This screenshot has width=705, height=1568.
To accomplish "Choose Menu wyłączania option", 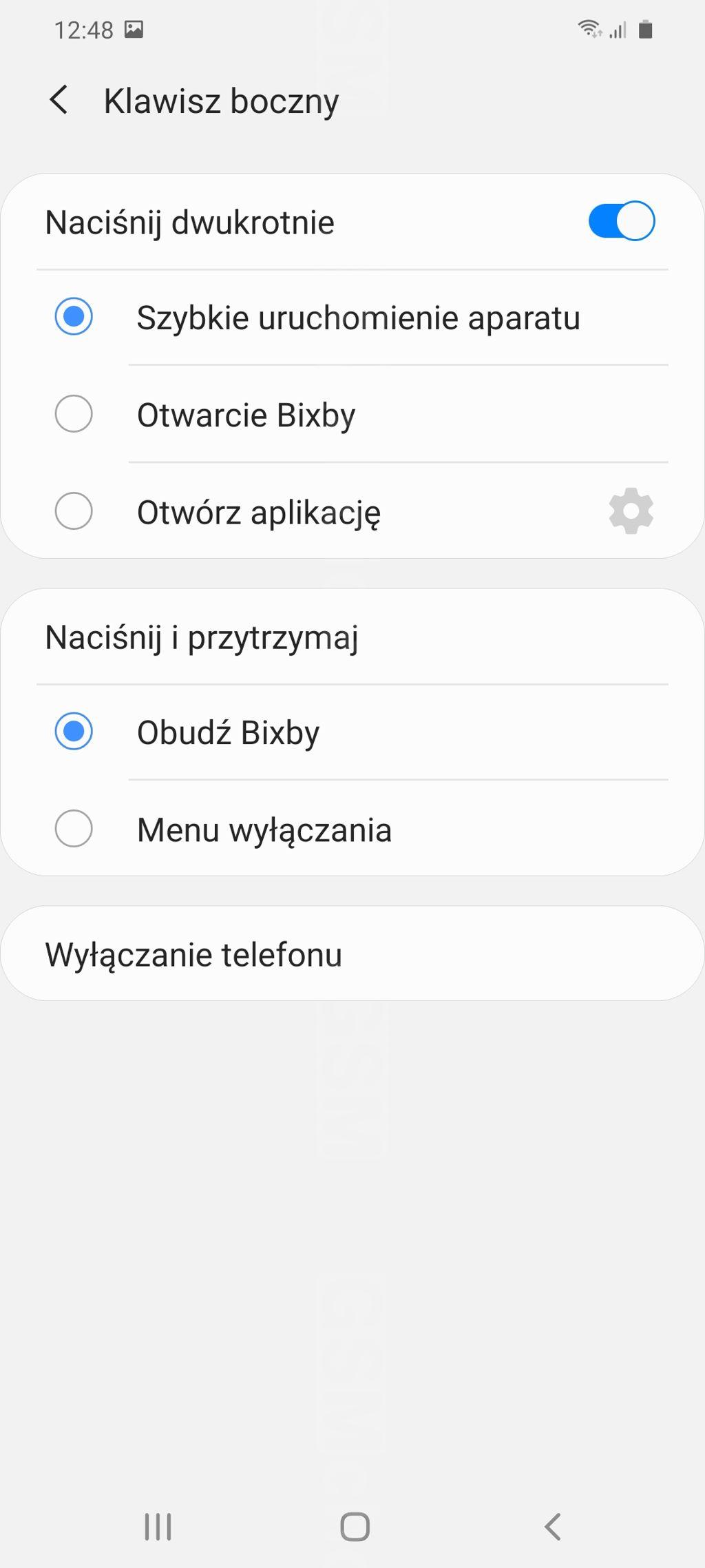I will point(352,829).
